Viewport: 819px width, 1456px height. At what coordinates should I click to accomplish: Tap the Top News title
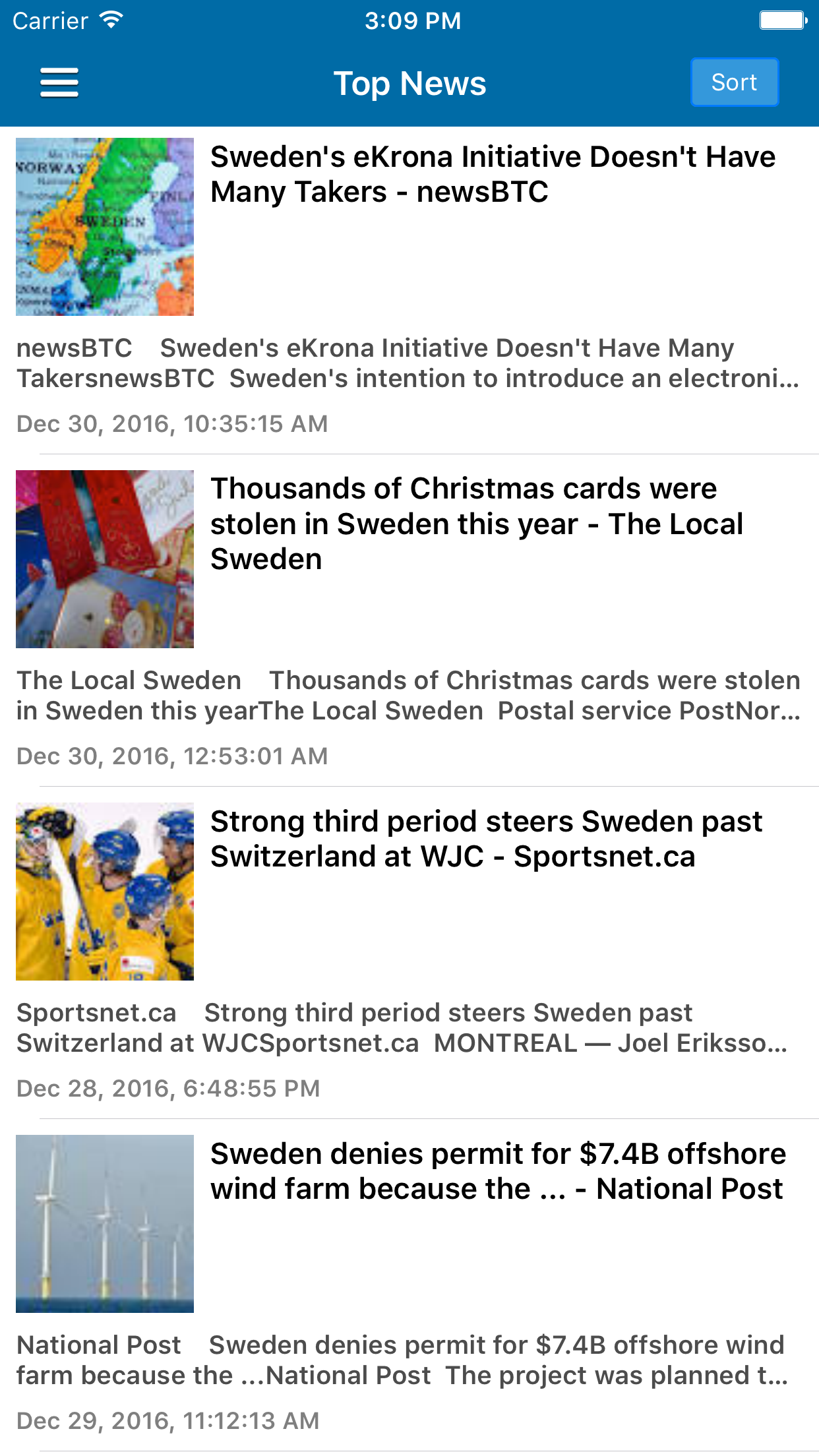coord(409,82)
